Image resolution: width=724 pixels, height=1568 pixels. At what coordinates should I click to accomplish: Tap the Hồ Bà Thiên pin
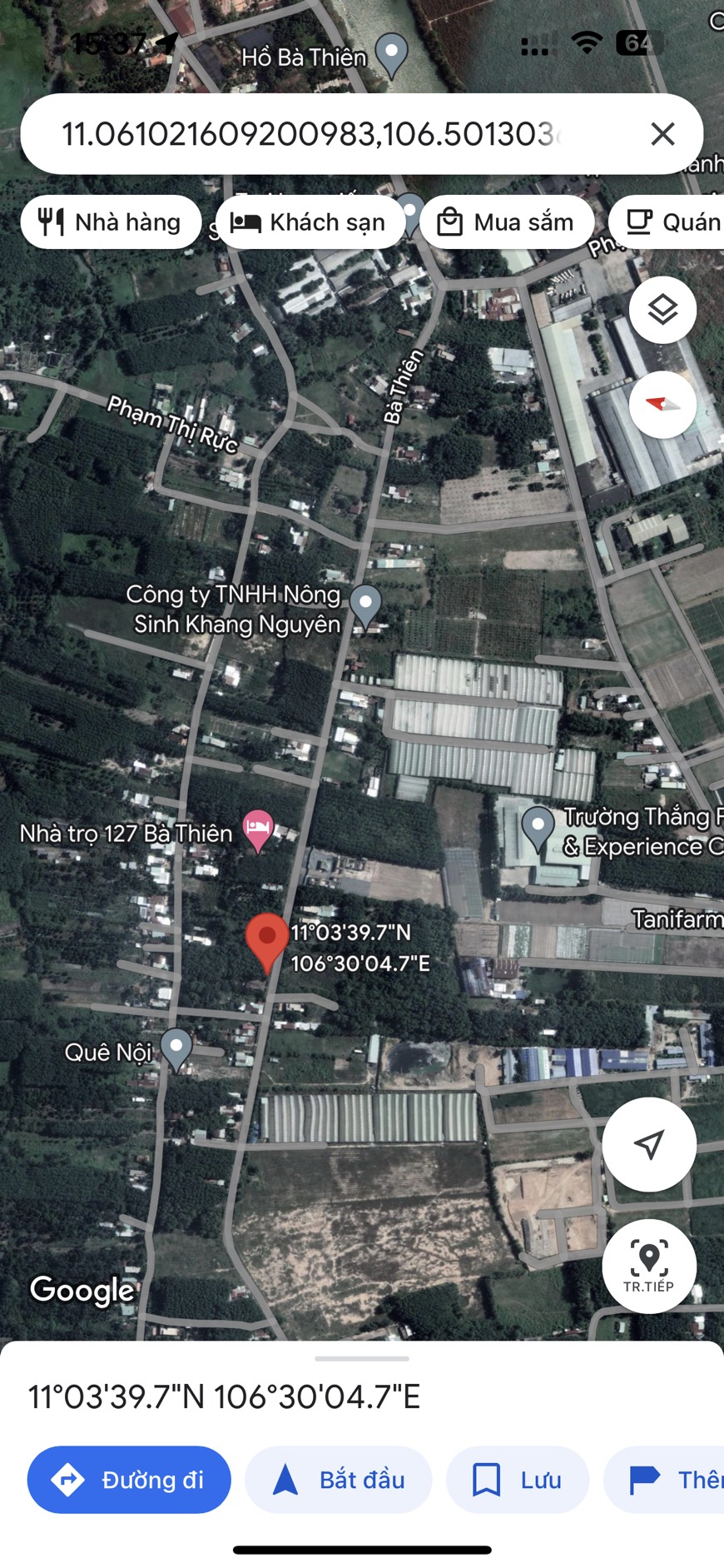tap(391, 53)
